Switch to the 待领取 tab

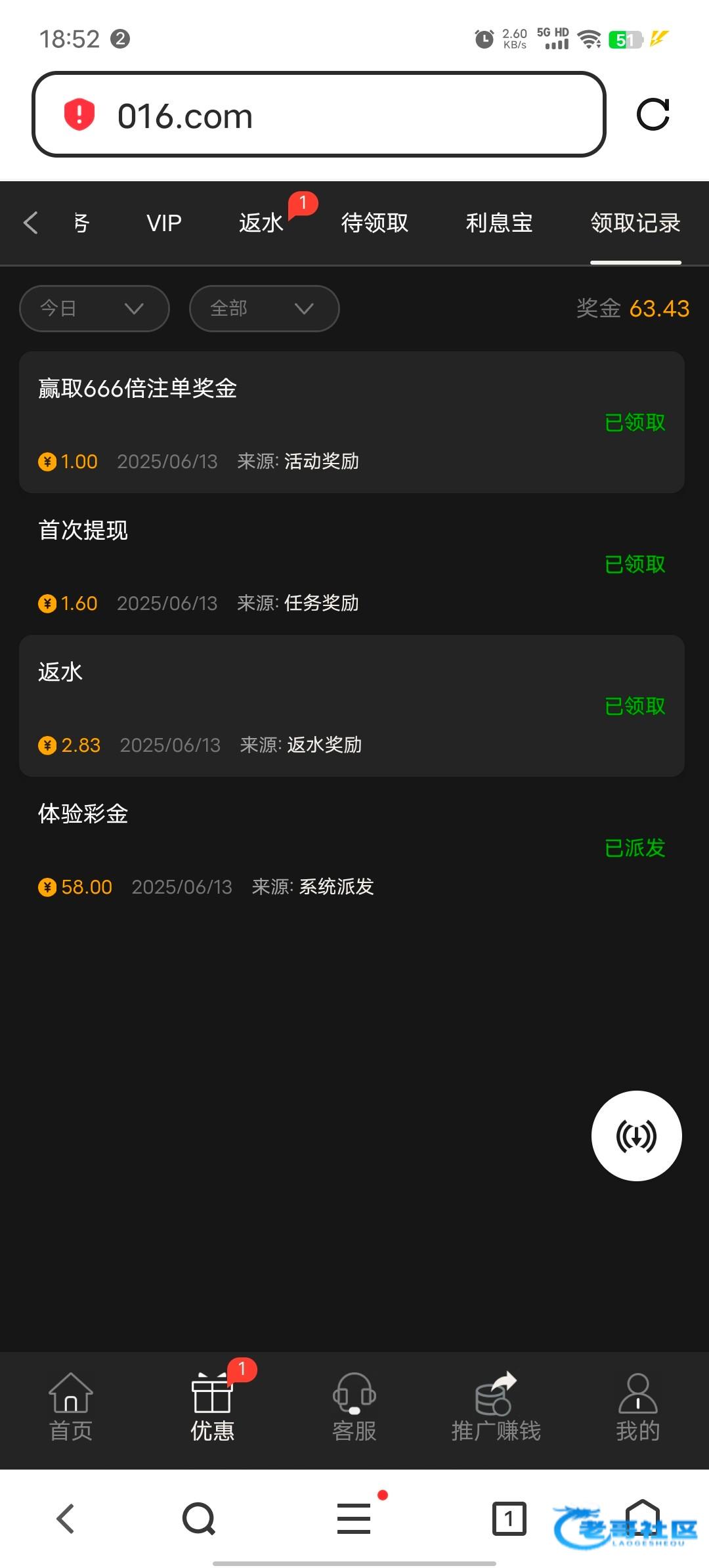[x=374, y=223]
